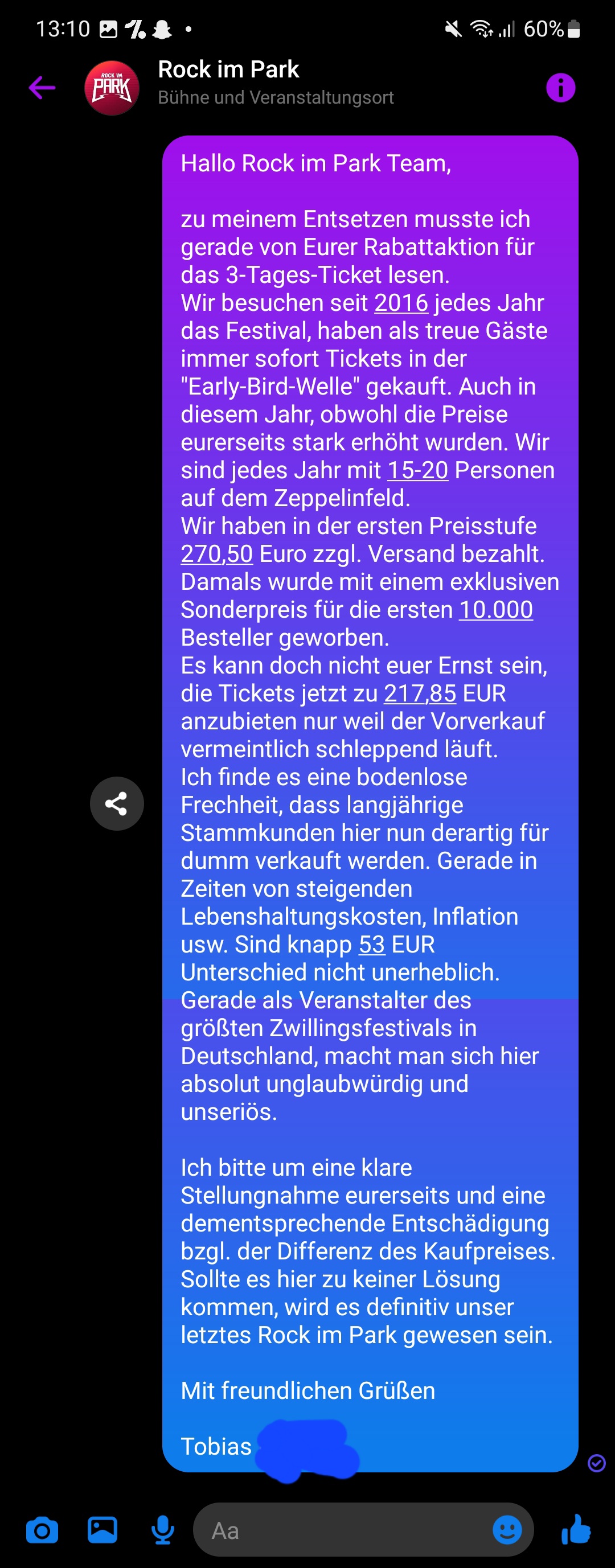The height and width of the screenshot is (1568, 615).
Task: Open the gallery image picker
Action: click(102, 1530)
